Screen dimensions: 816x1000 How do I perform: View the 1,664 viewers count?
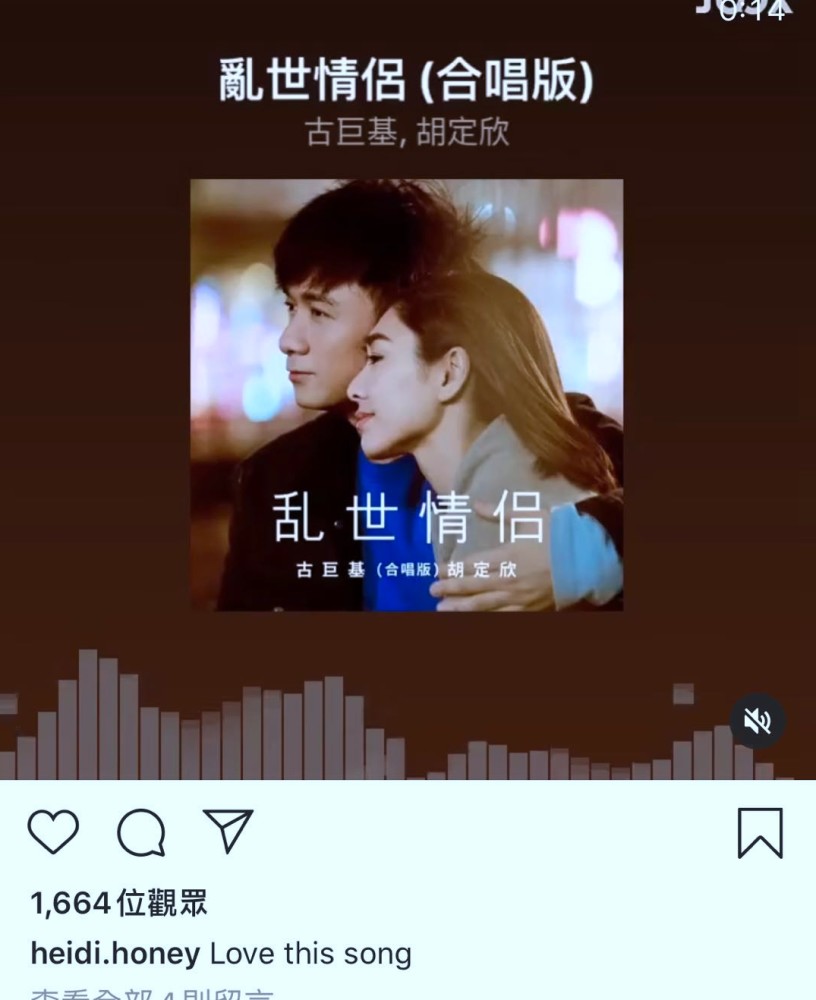pos(119,903)
